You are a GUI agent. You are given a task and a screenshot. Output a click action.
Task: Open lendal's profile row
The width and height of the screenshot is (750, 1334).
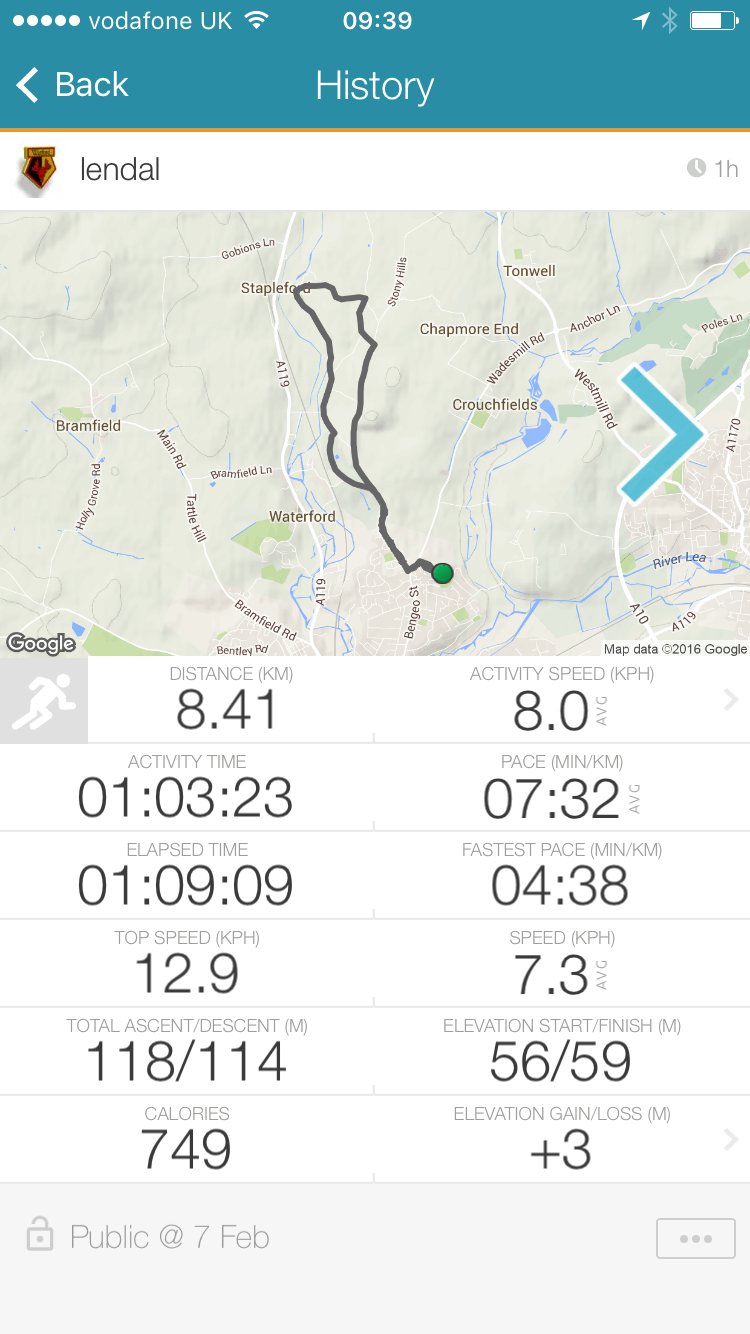tap(375, 170)
